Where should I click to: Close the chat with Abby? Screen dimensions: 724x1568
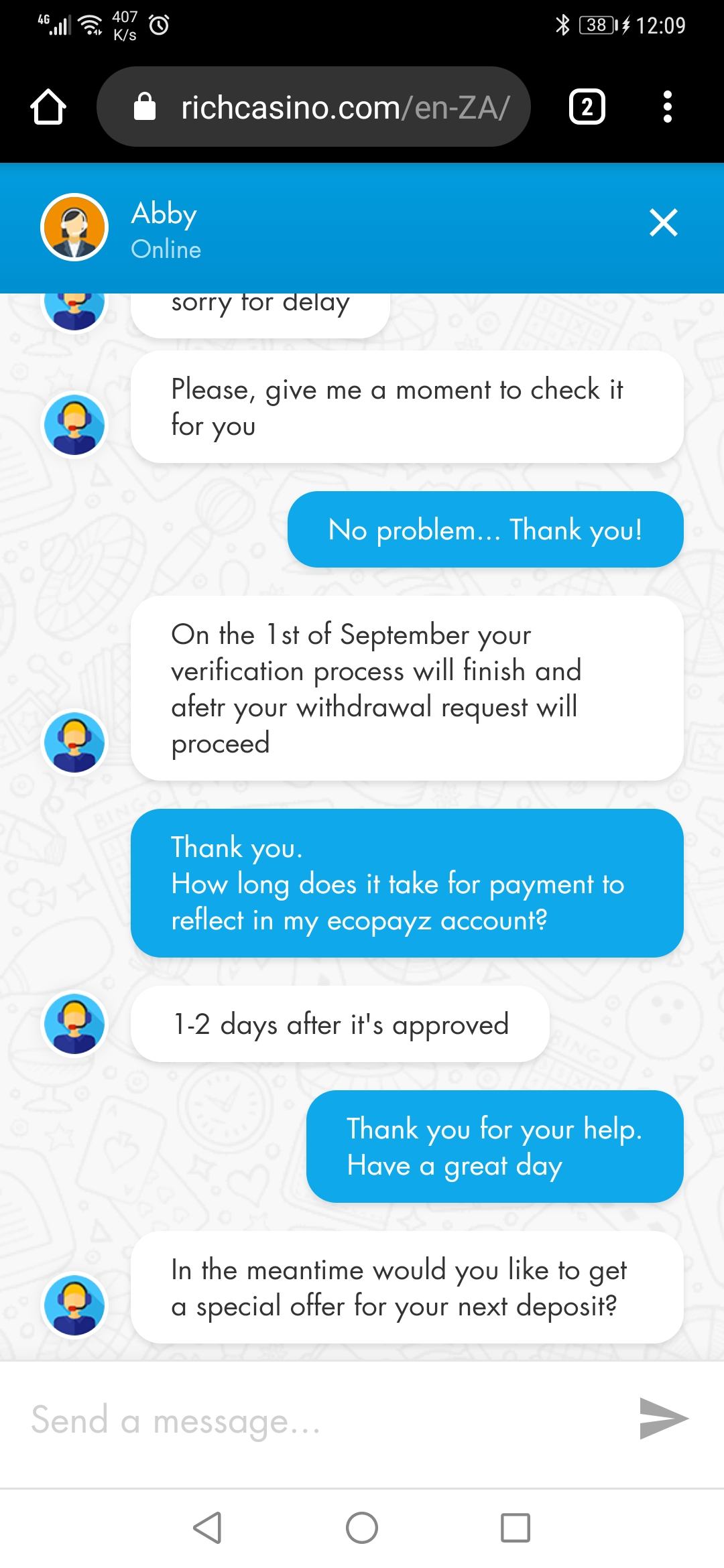(663, 223)
